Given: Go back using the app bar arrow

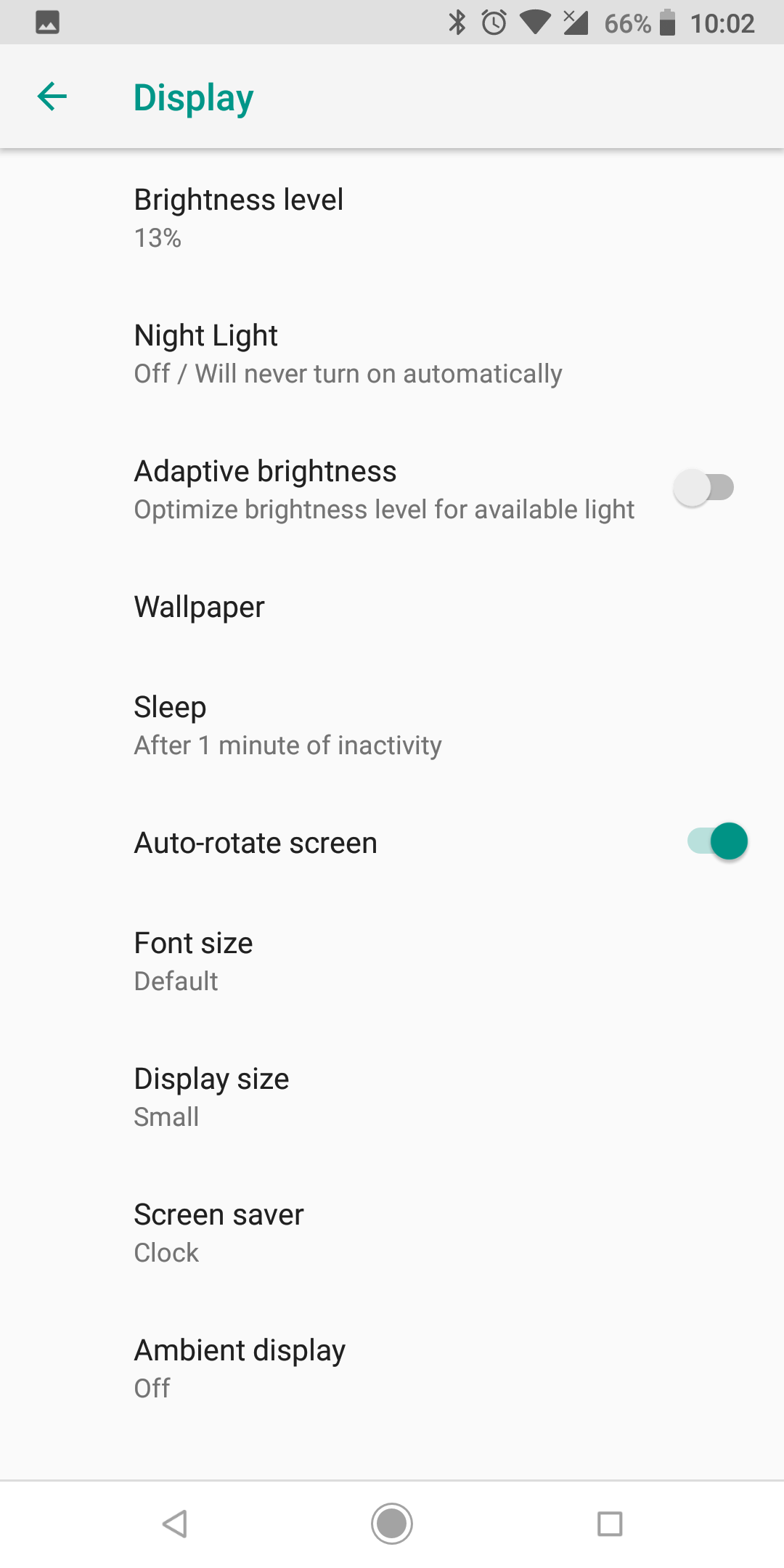Looking at the screenshot, I should coord(52,97).
